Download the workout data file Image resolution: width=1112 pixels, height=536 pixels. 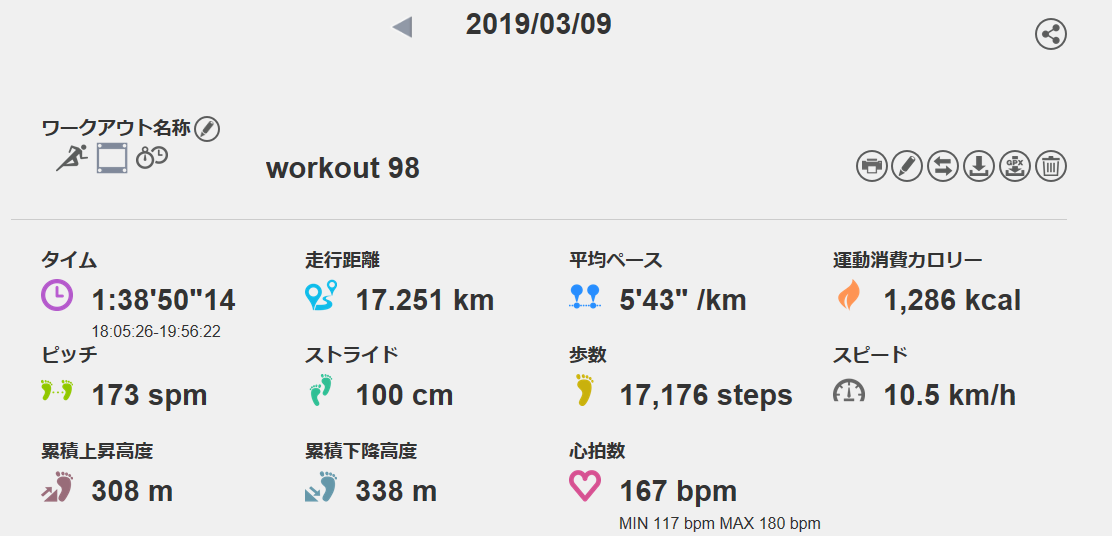point(979,166)
